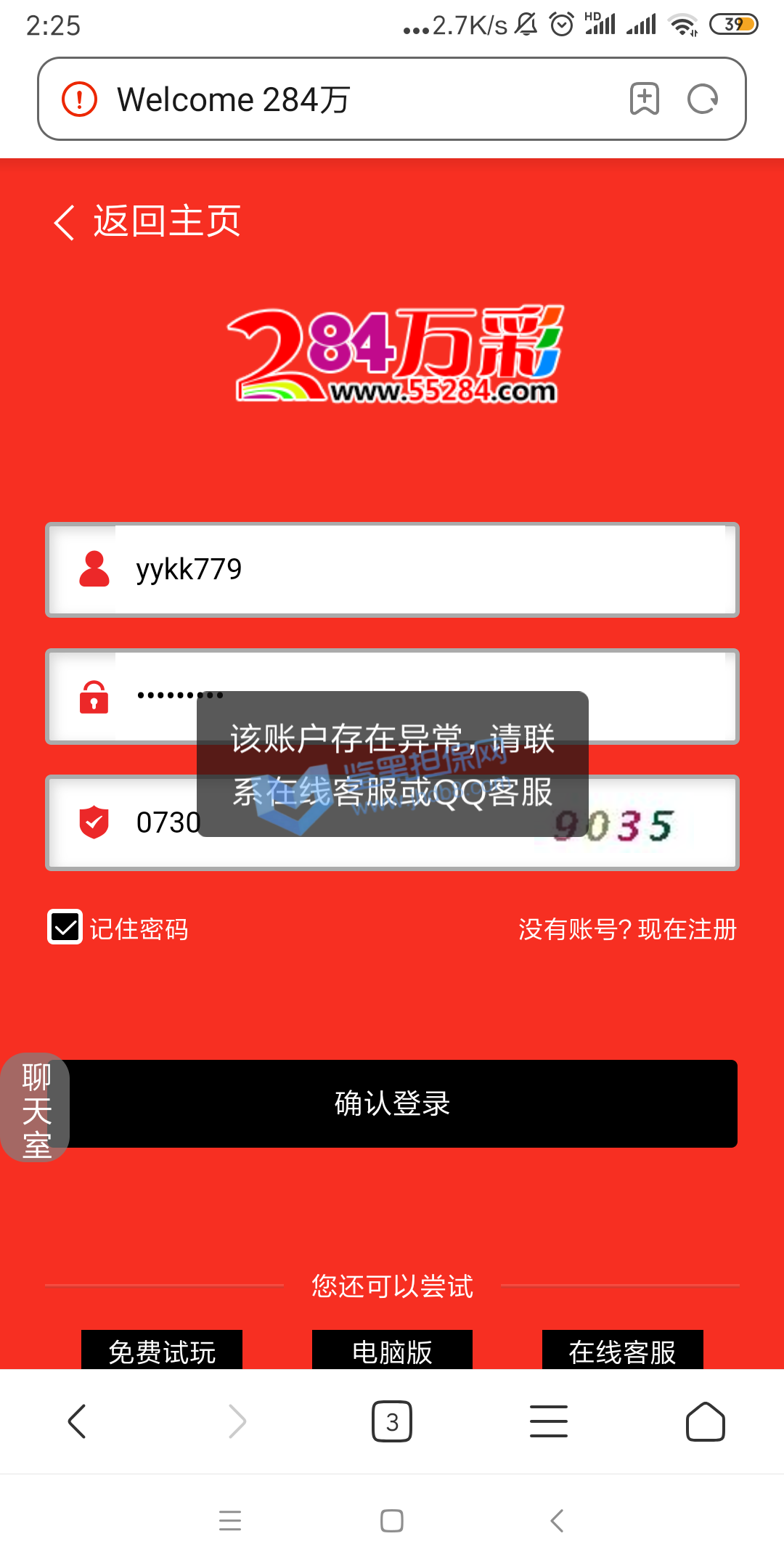
Task: Tap the system recent apps button
Action: click(230, 1520)
